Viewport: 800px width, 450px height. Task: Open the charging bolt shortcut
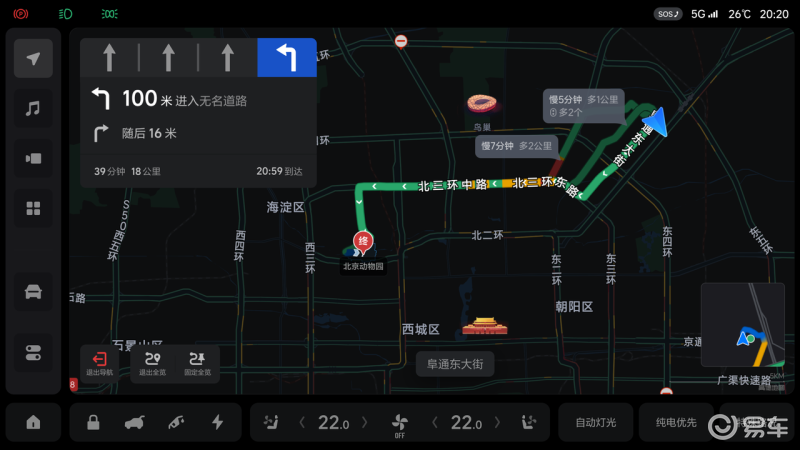(x=217, y=422)
